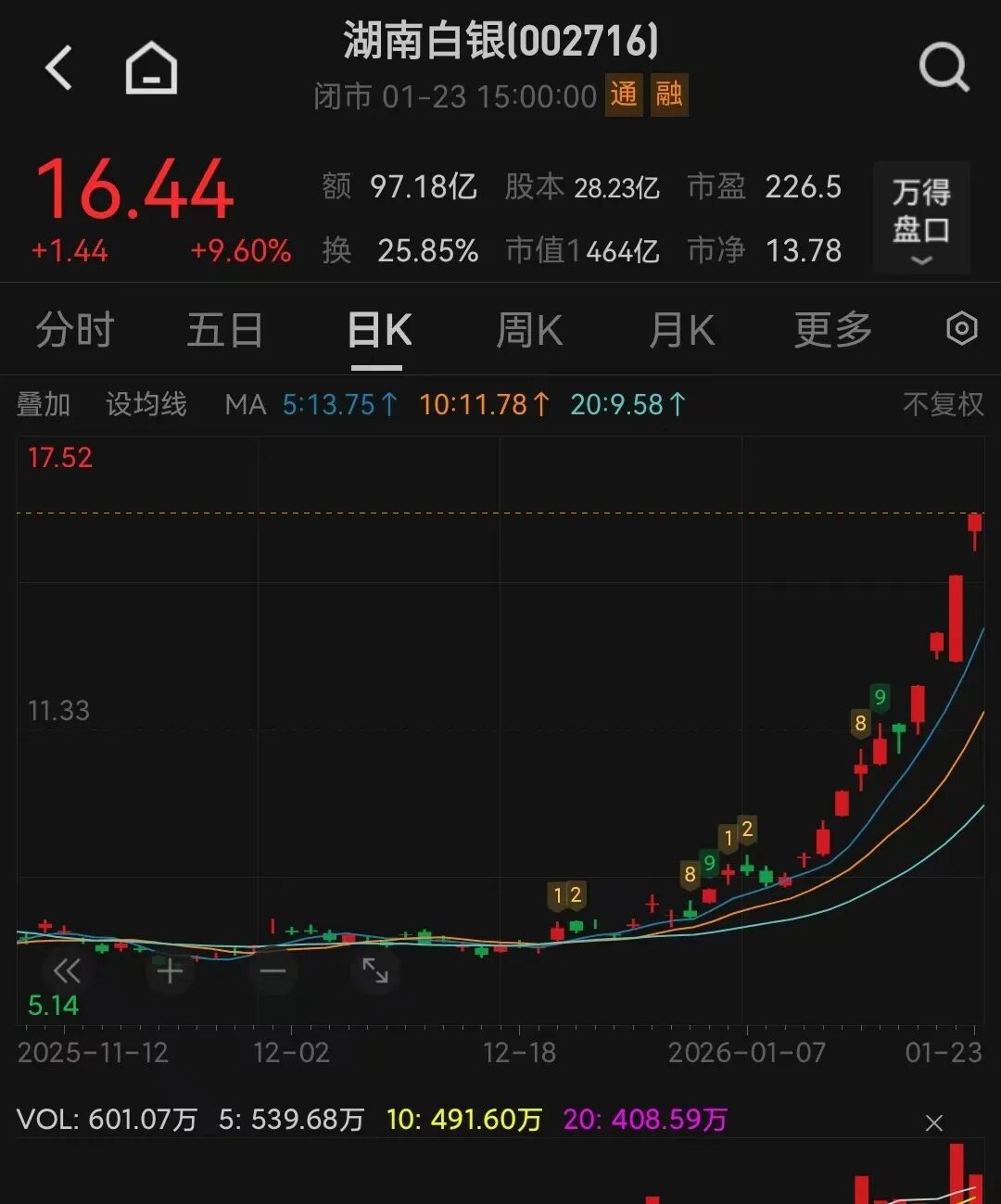Open the 更多 chart period options
The width and height of the screenshot is (1001, 1204).
832,330
